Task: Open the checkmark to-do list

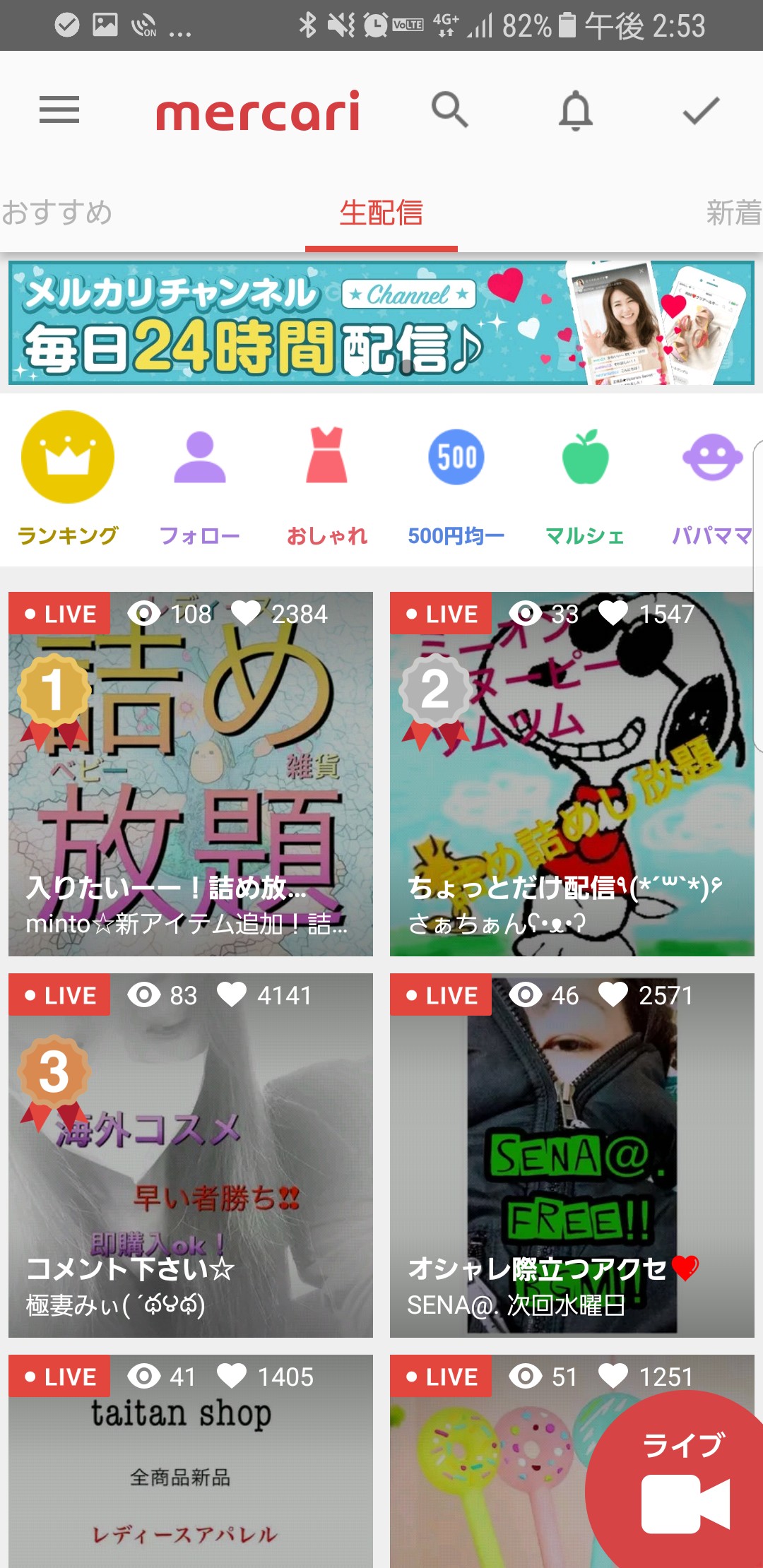Action: pos(701,110)
